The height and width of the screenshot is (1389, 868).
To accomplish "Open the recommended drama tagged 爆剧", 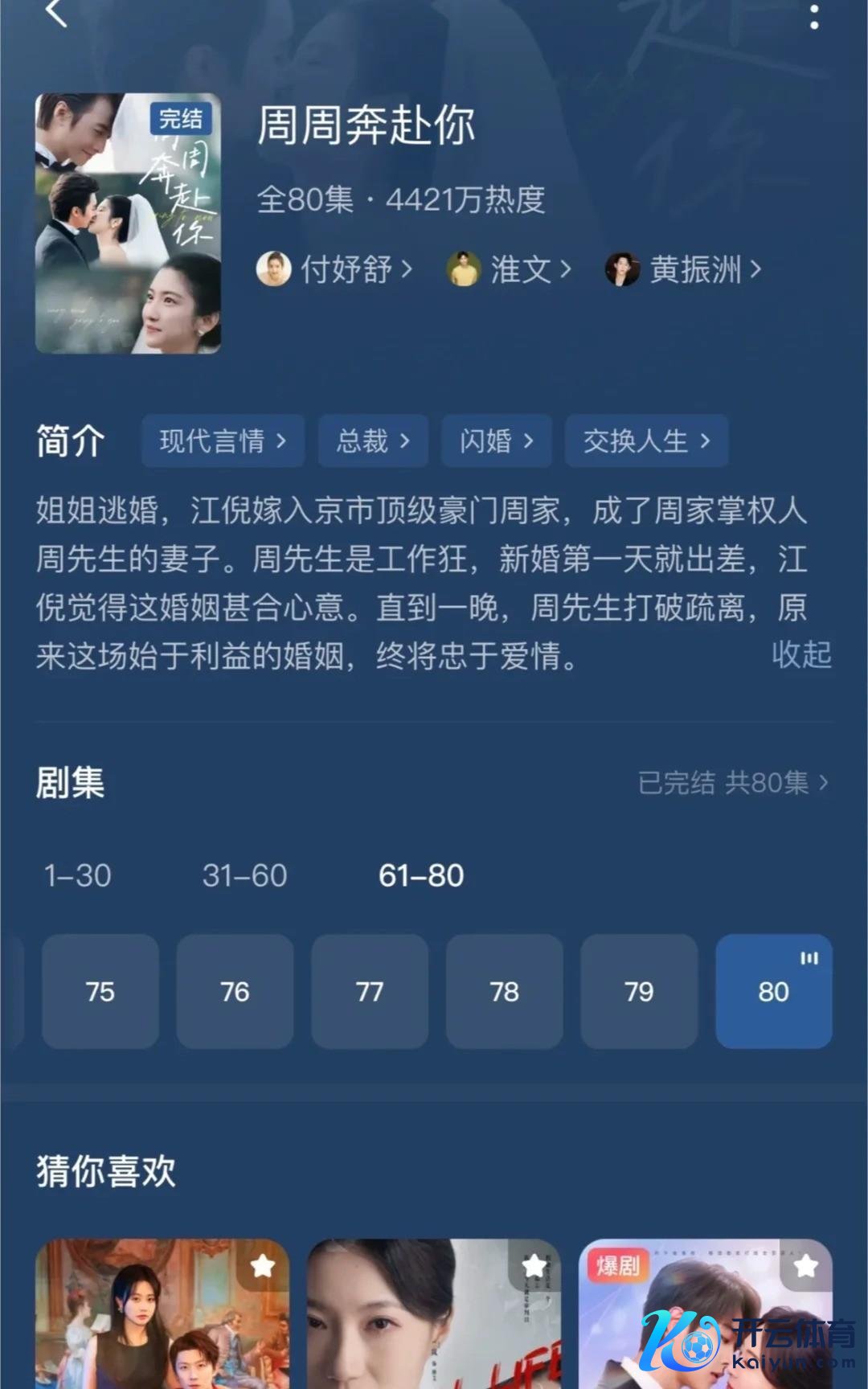I will point(705,1314).
